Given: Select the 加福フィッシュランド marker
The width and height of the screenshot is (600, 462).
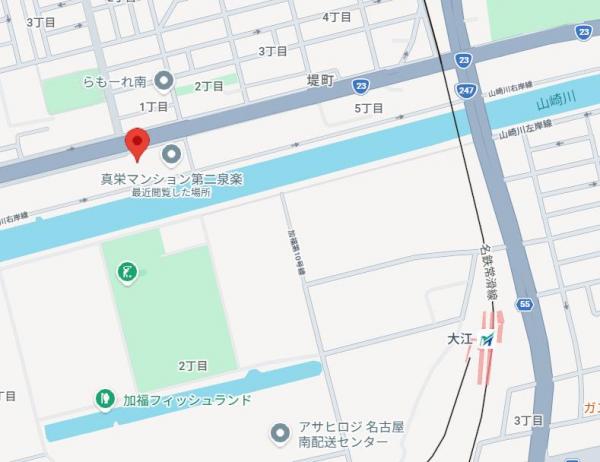Looking at the screenshot, I should tap(106, 399).
